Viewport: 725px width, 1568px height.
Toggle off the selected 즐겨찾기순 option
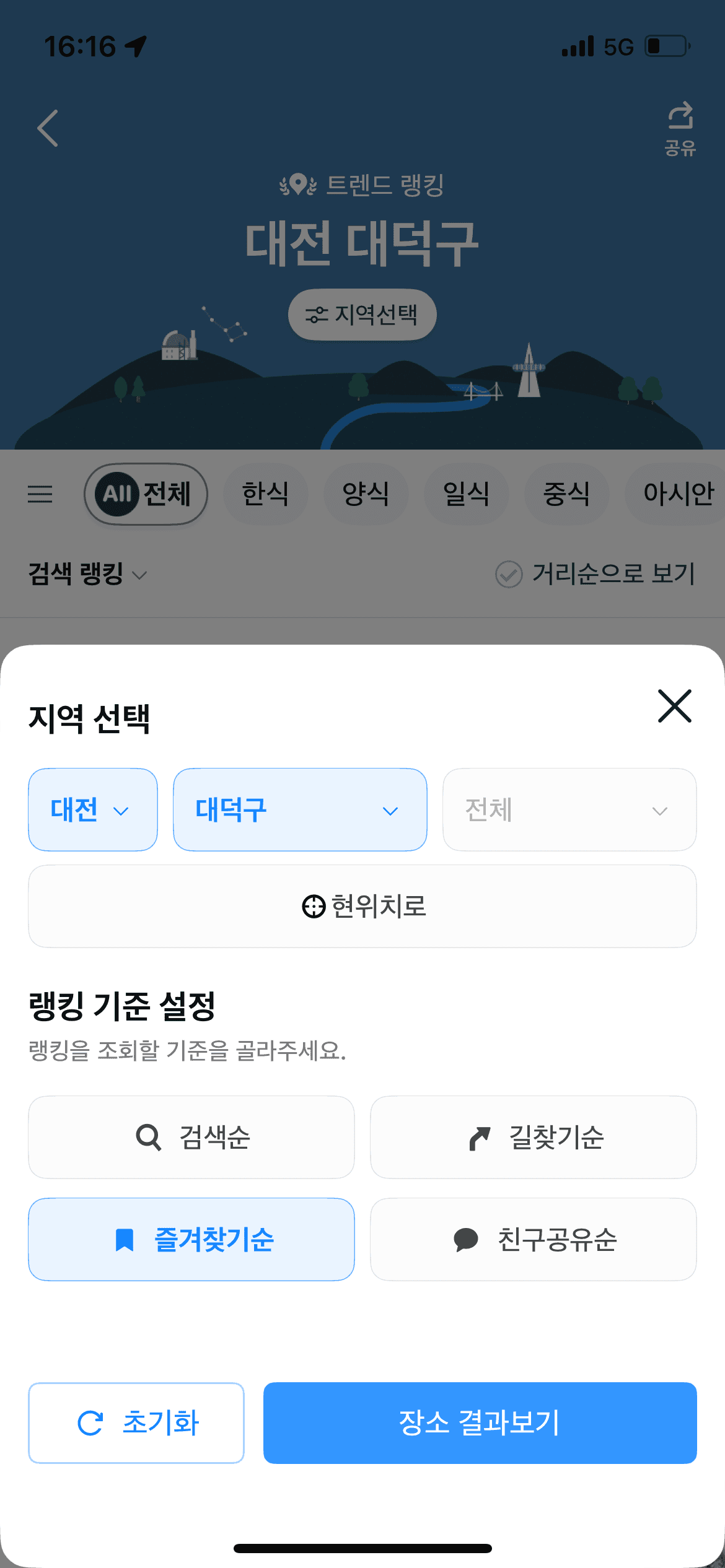pos(191,1239)
